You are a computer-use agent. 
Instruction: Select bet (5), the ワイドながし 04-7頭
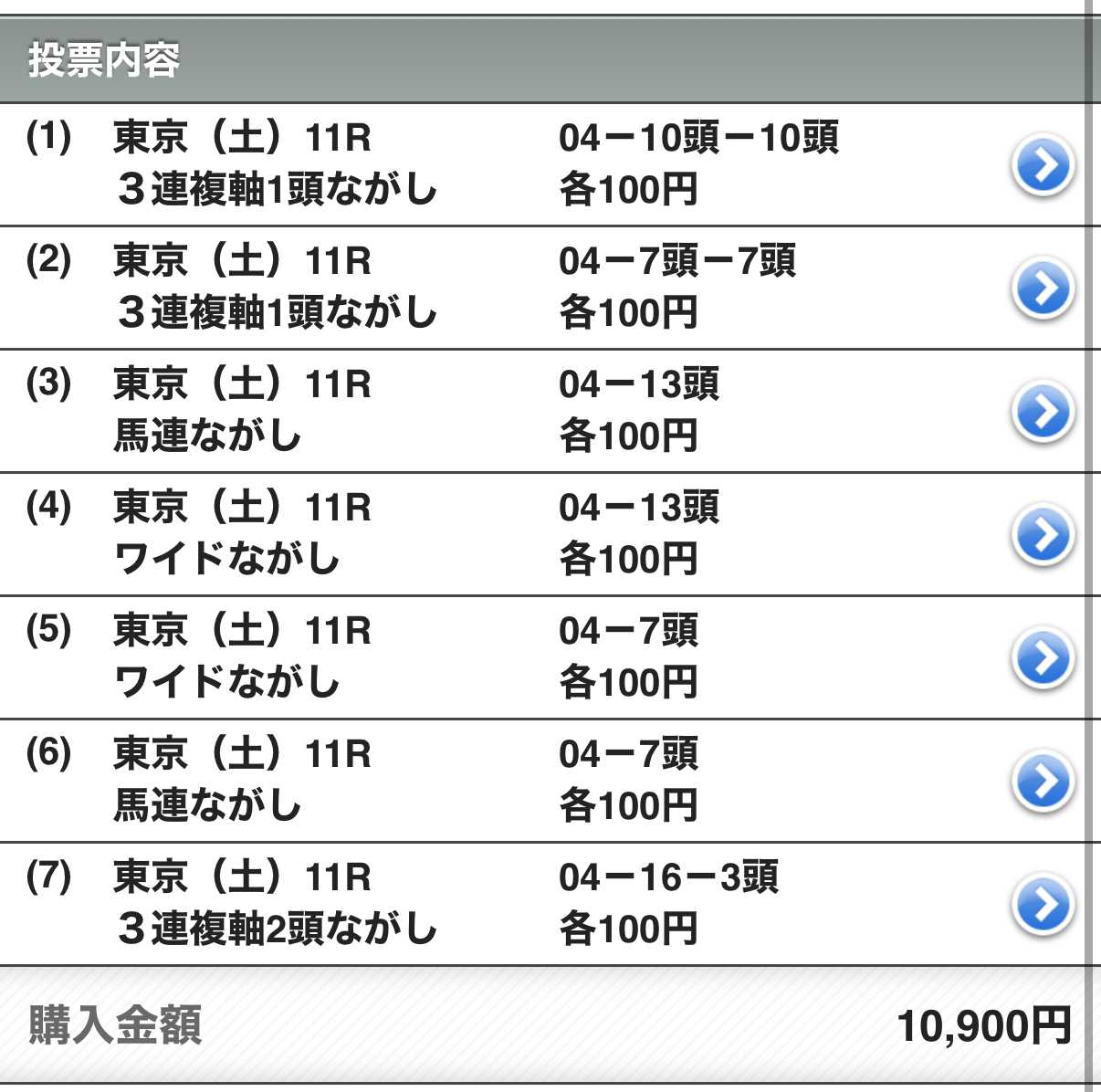1043,658
